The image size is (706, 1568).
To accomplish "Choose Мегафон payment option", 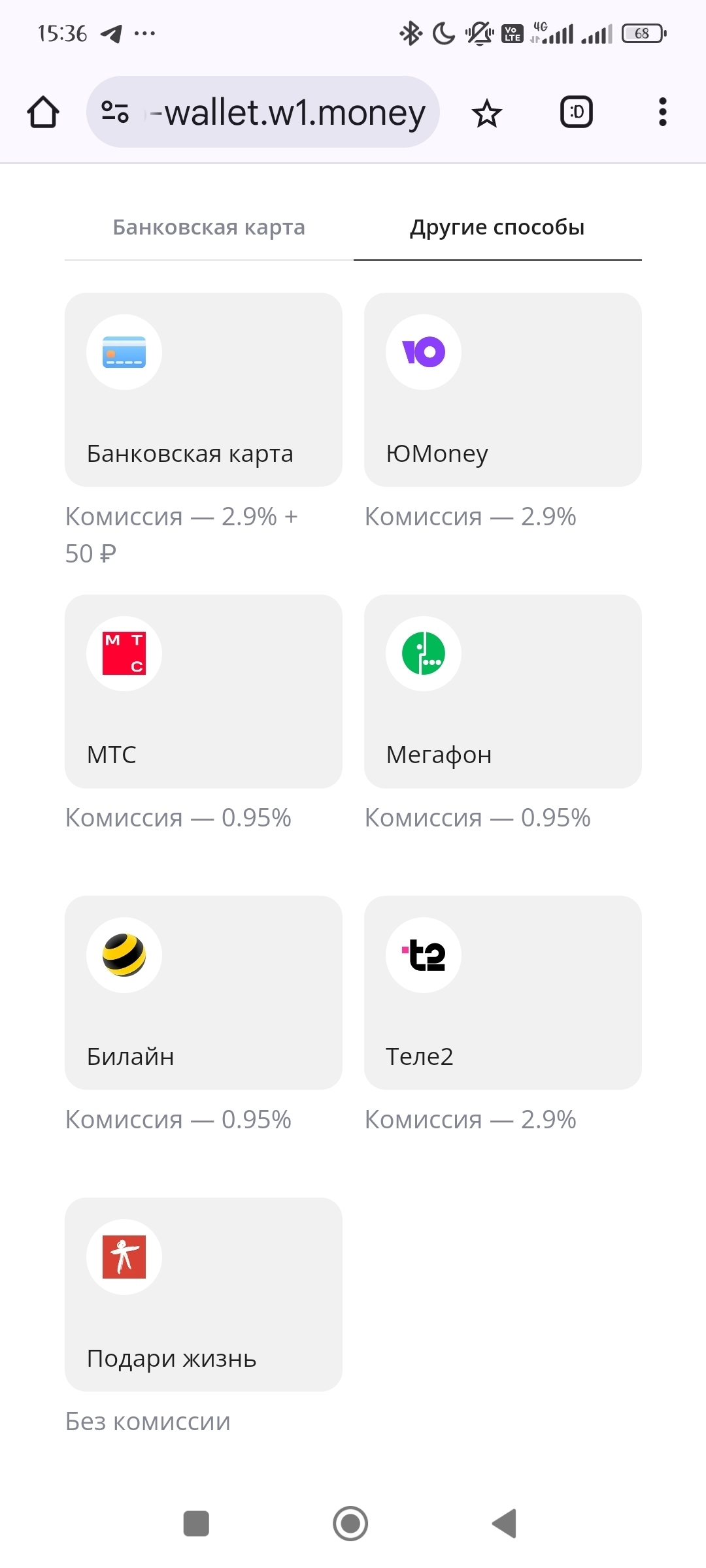I will point(503,691).
